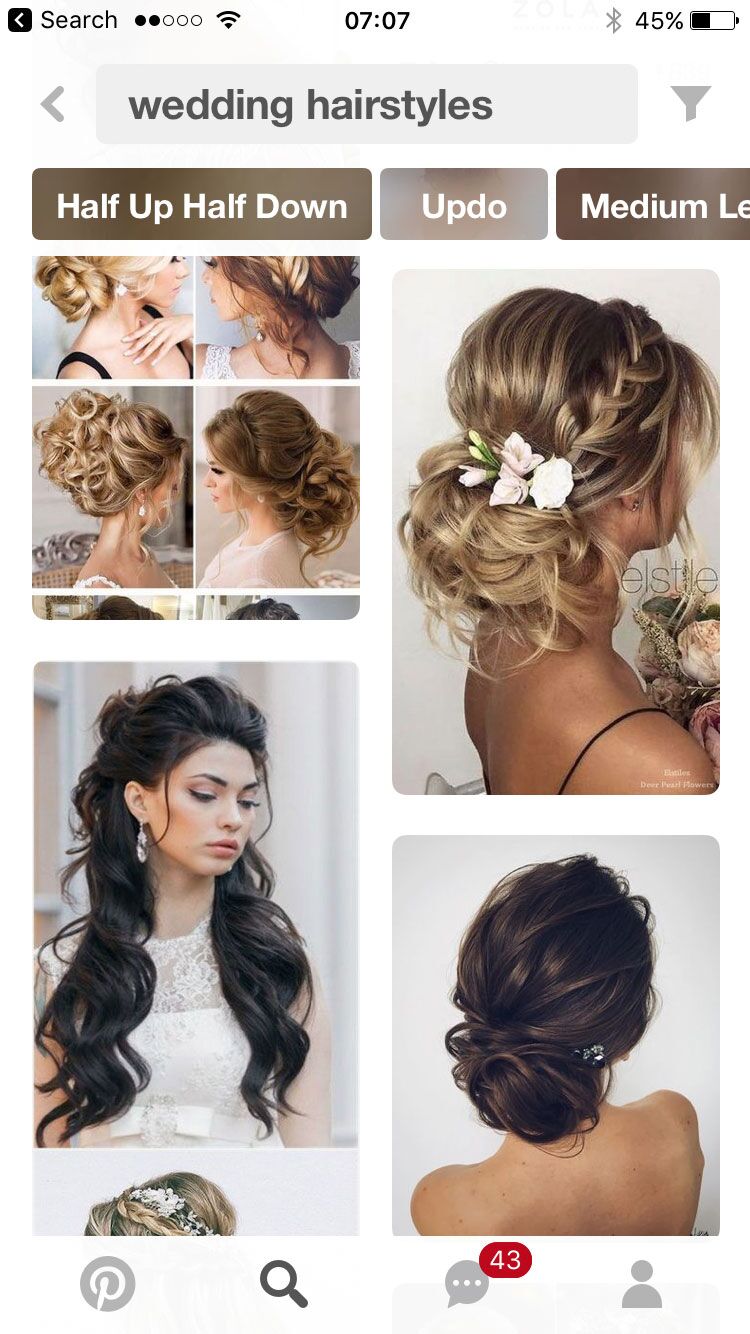Screen dimensions: 750x1334
Task: Open the braided updo with flowers pin
Action: coord(556,532)
